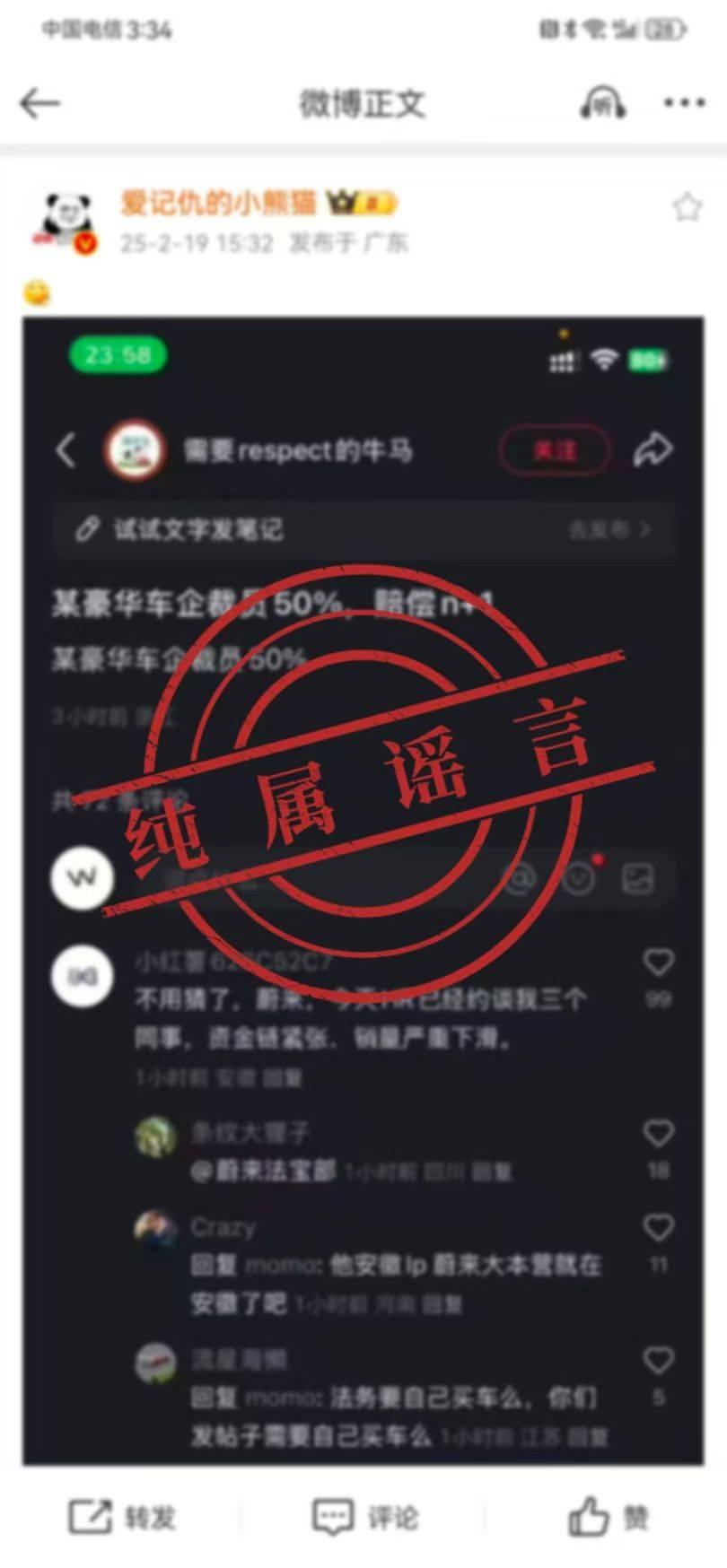
Task: Open the three-dot overflow menu
Action: (x=684, y=103)
